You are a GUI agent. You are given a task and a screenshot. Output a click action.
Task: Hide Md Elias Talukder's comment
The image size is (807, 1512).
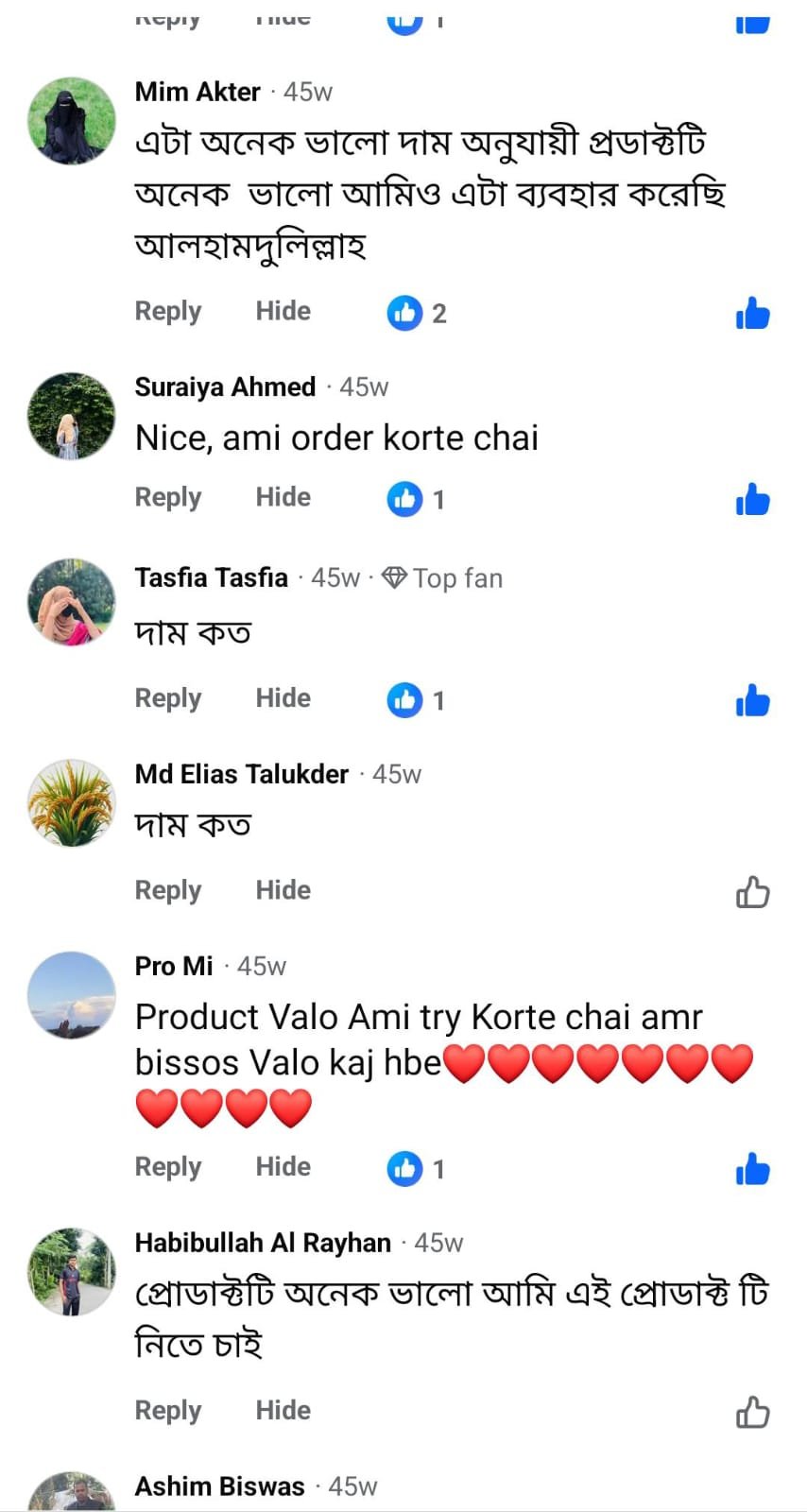(283, 890)
